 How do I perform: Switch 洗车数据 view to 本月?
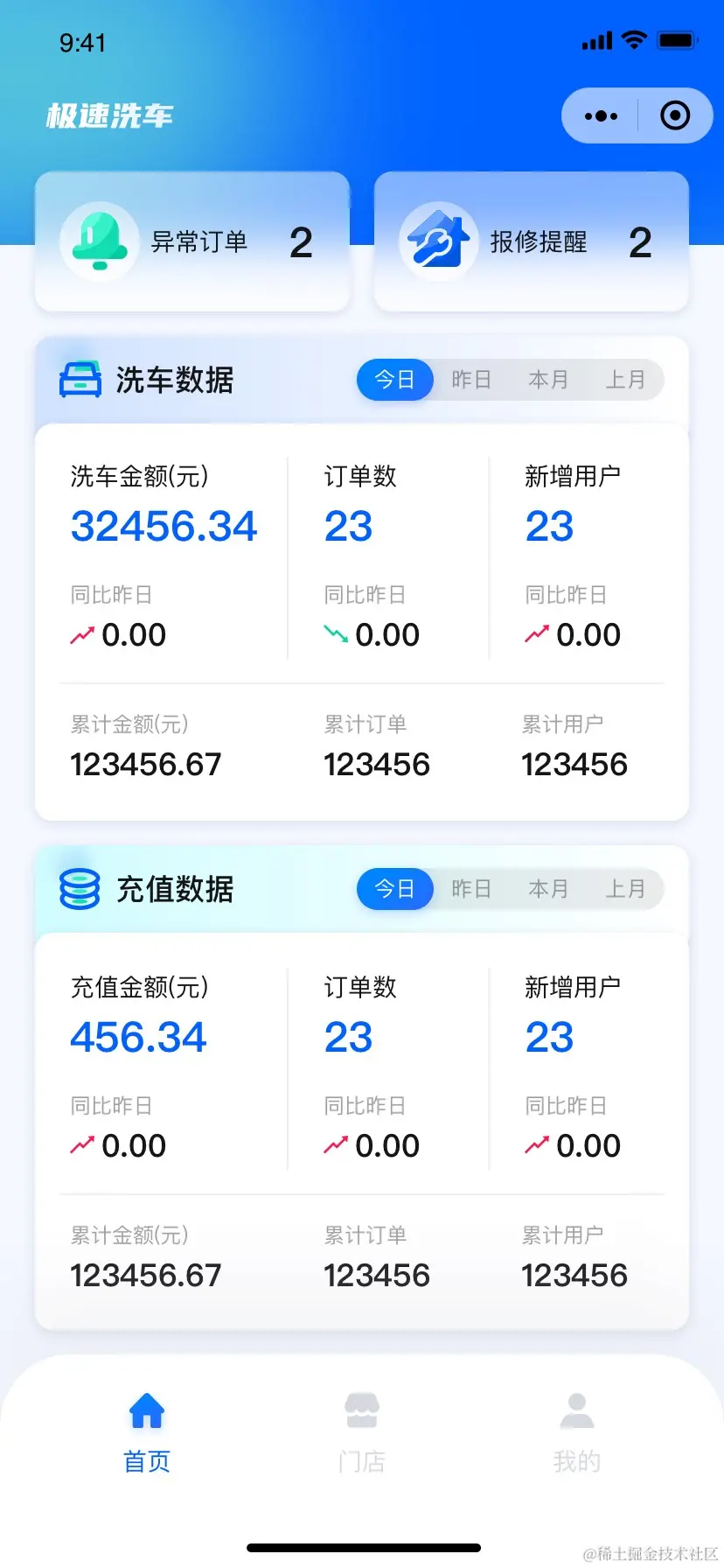tap(549, 380)
